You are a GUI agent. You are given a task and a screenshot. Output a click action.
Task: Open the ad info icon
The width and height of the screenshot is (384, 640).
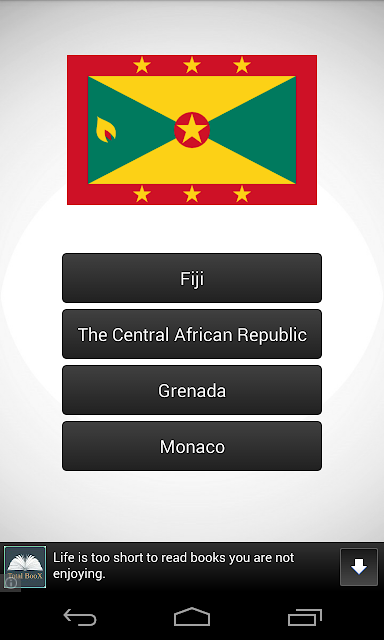pyautogui.click(x=11, y=583)
